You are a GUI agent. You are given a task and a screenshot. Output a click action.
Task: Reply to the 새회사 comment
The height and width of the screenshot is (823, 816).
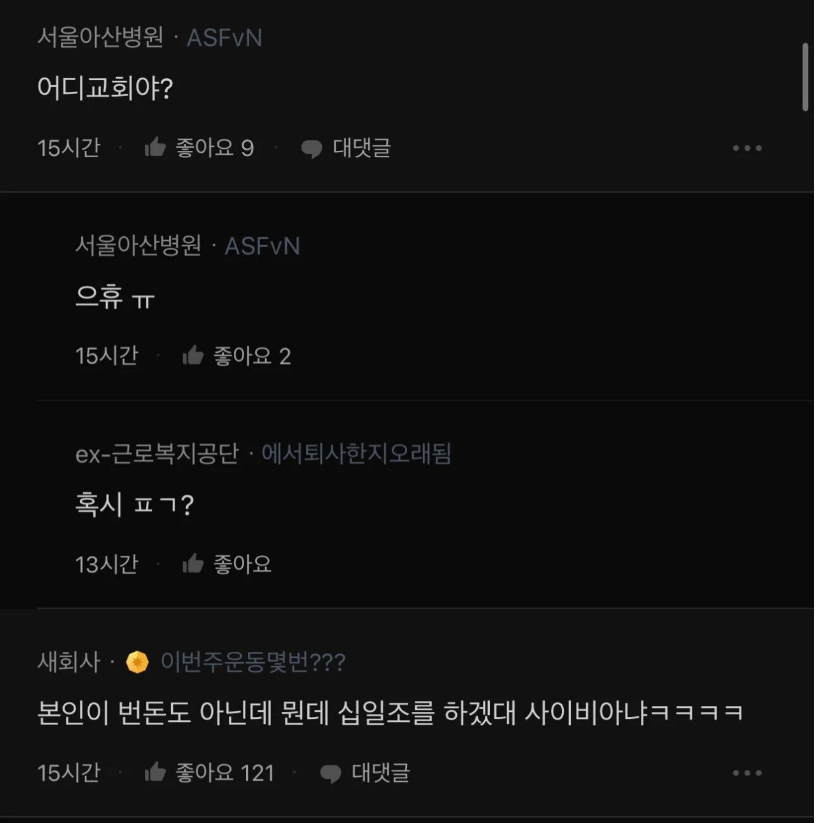365,772
